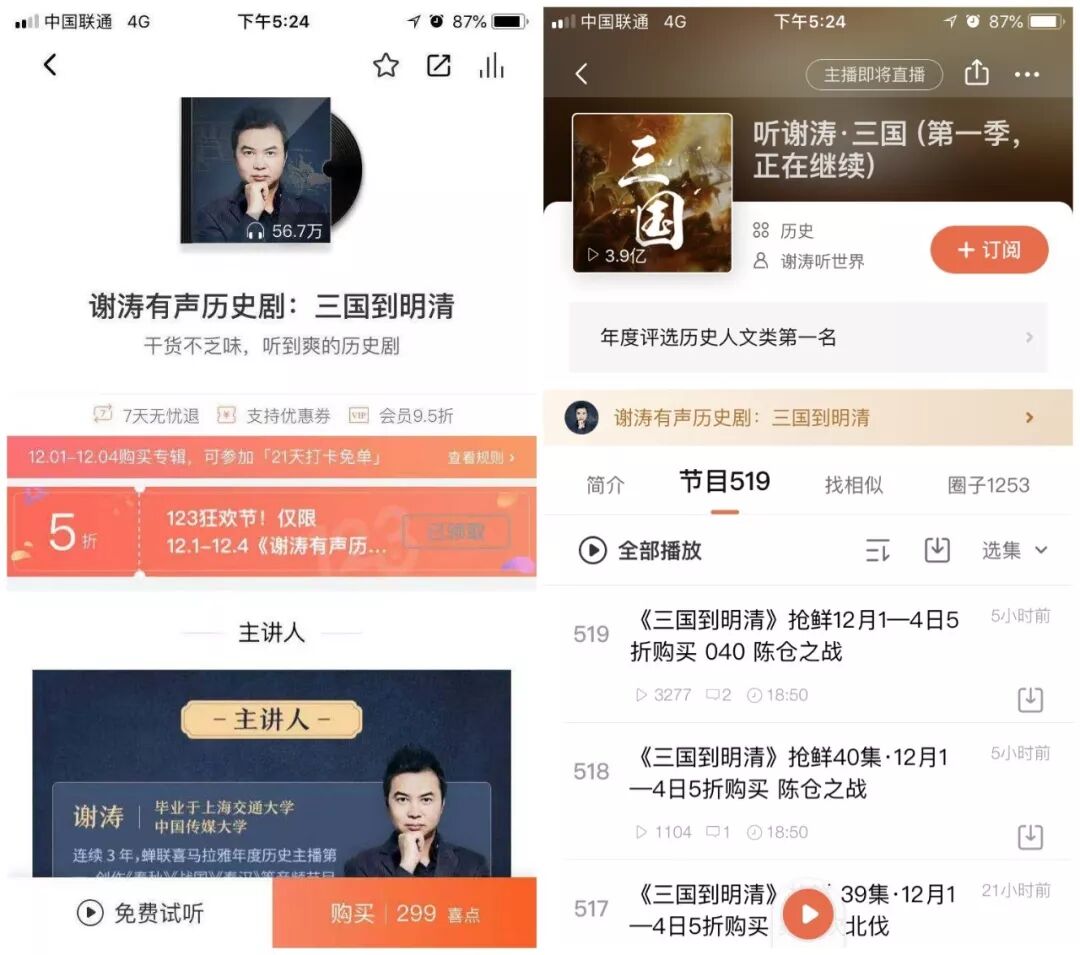Expand the 选集 episode selector

point(1013,550)
